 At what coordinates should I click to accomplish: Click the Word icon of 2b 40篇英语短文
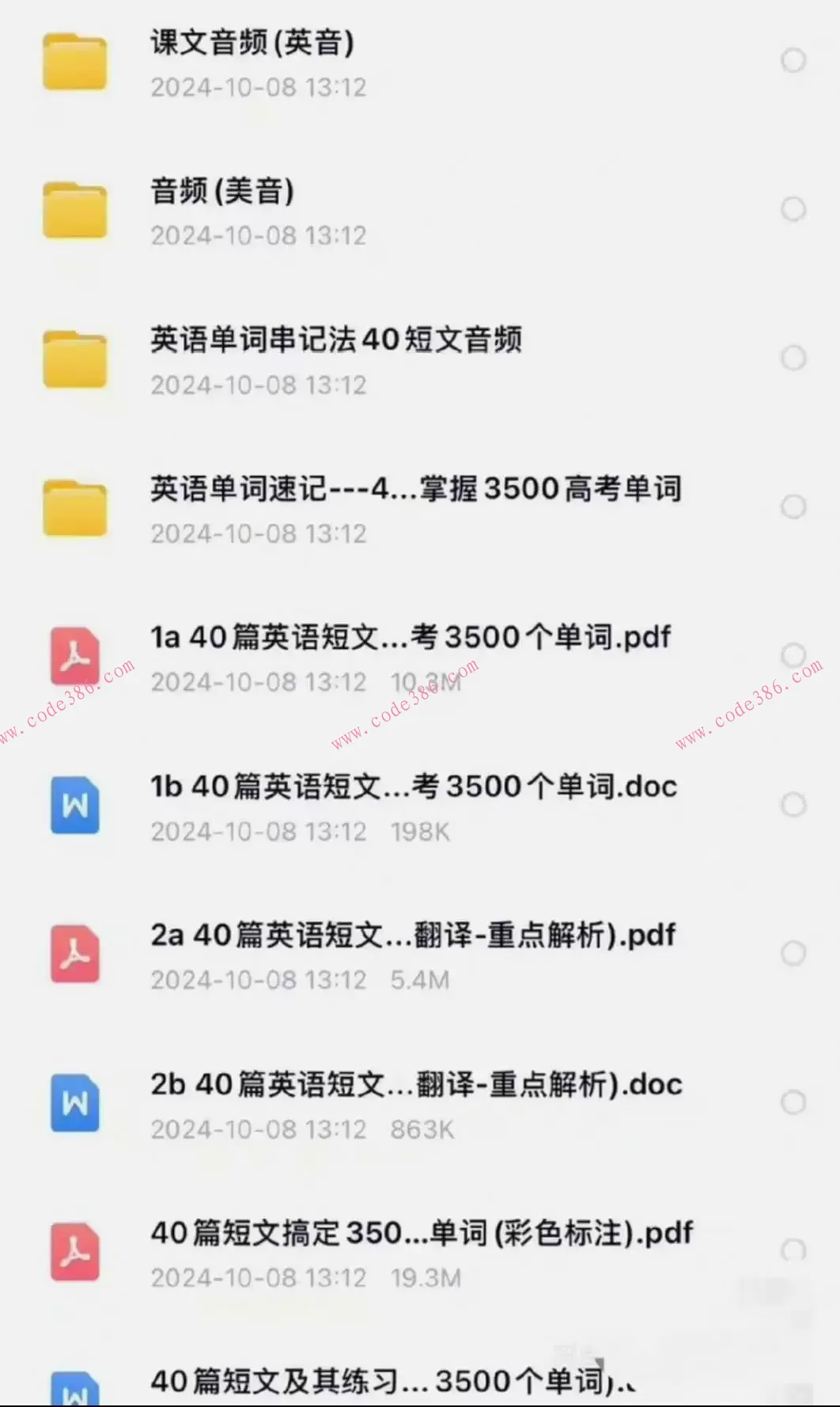pyautogui.click(x=74, y=1102)
